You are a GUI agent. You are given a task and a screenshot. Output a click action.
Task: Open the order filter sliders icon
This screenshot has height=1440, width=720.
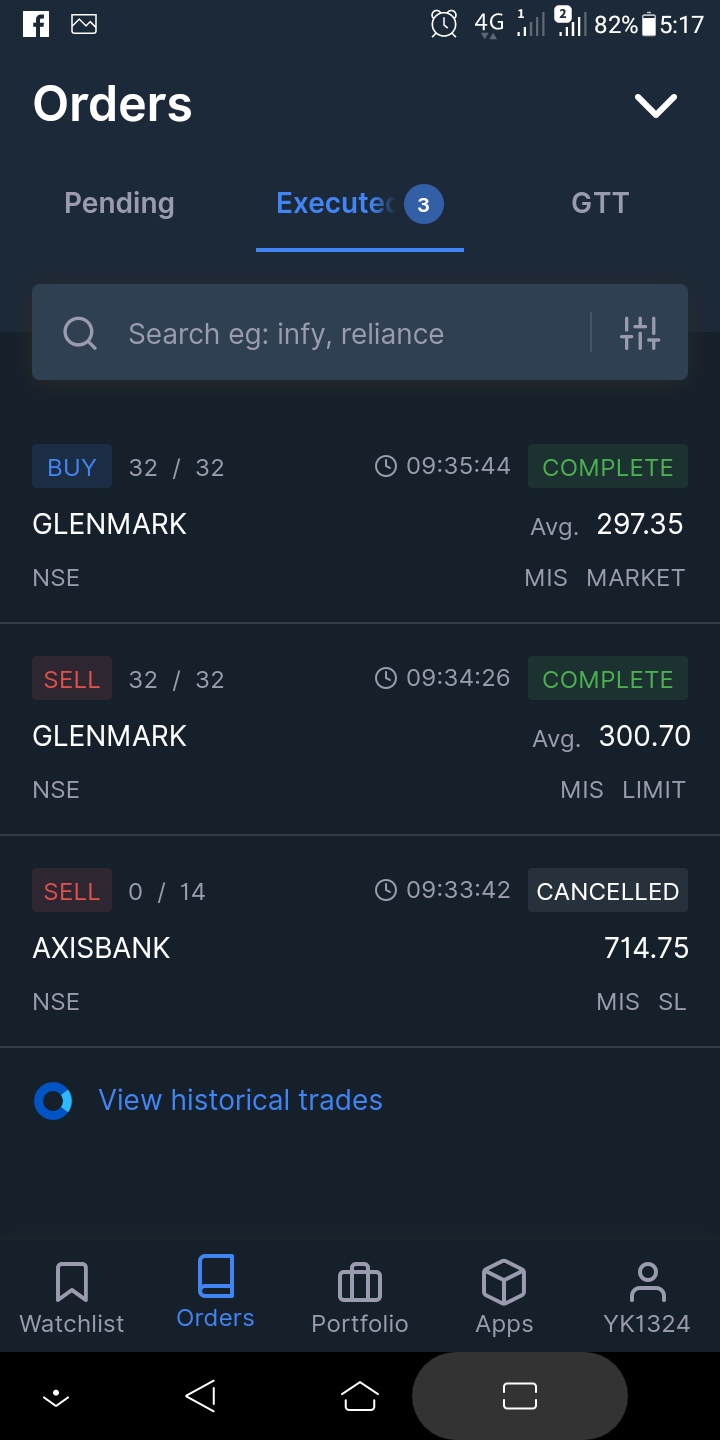point(640,333)
